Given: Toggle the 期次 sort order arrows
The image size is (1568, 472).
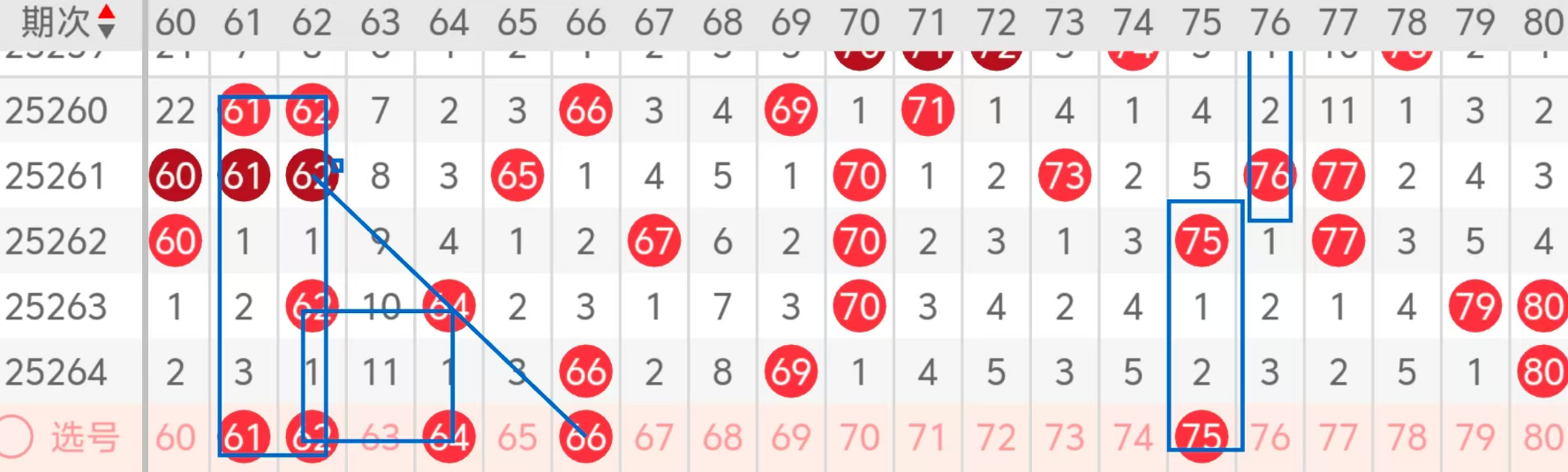Looking at the screenshot, I should pos(107,22).
